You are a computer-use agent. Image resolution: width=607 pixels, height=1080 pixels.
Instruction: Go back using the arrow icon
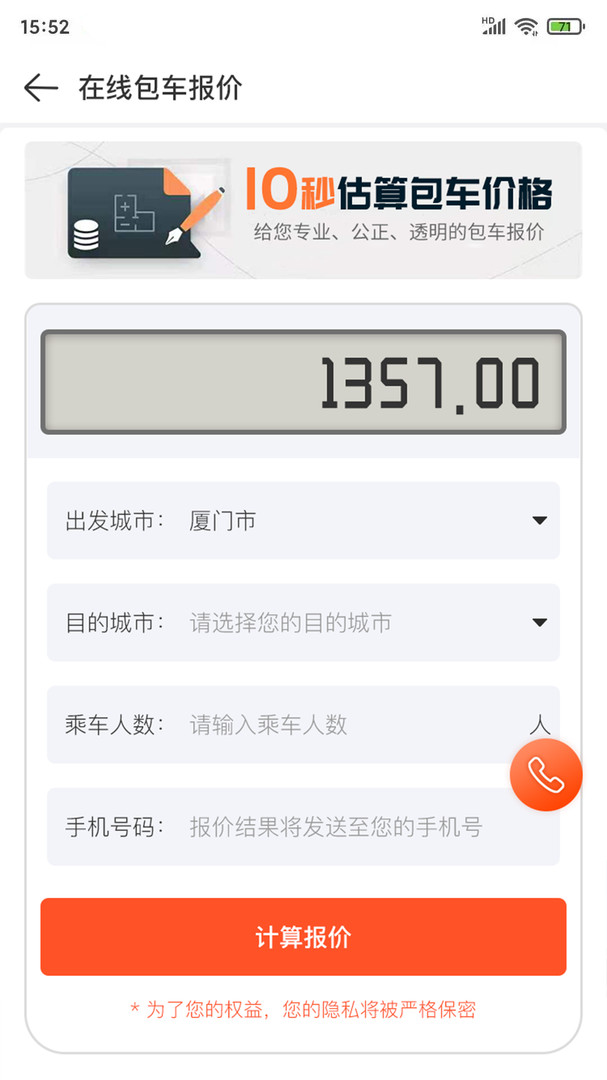(x=41, y=88)
